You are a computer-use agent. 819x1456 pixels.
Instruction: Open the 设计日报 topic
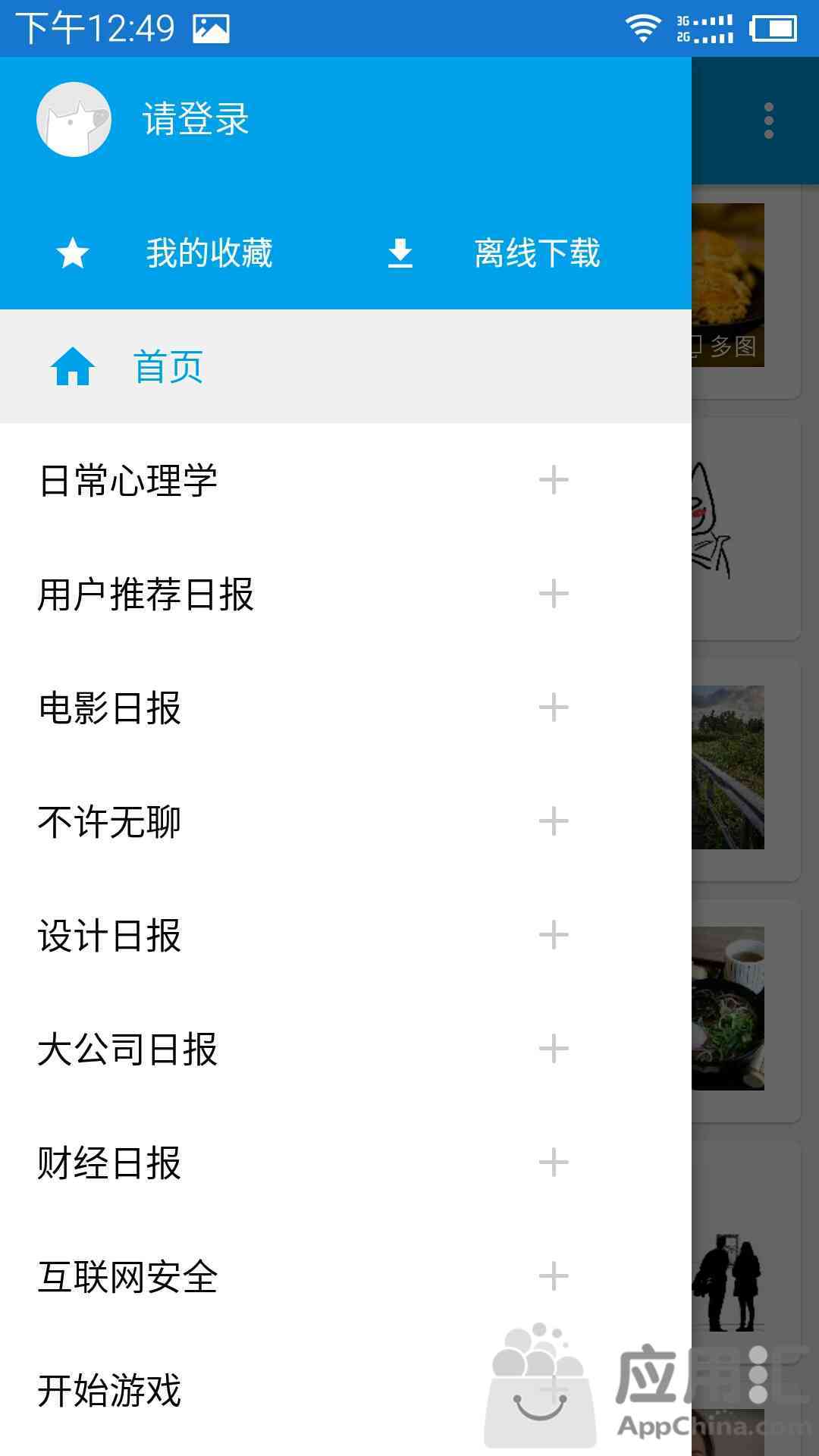coord(110,936)
